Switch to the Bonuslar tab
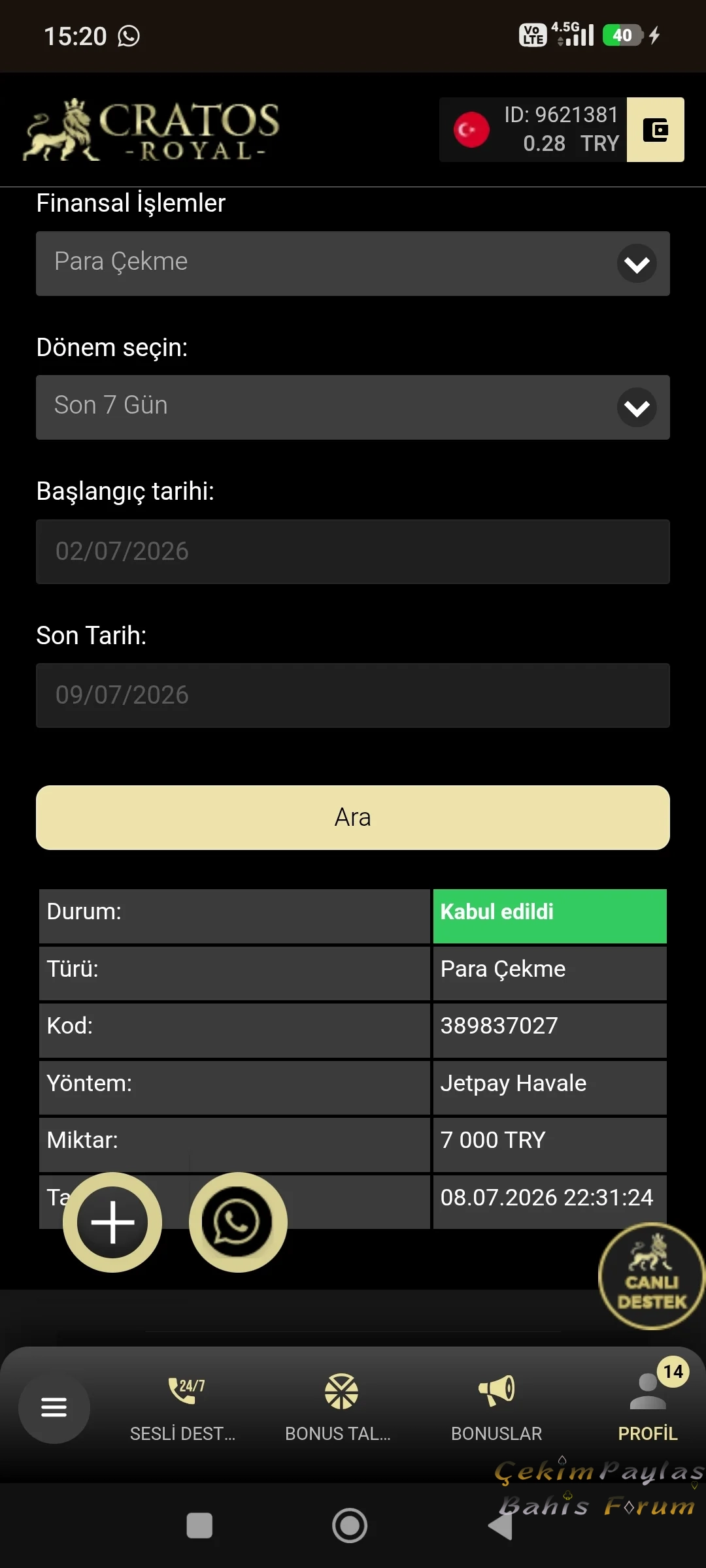 click(497, 1408)
